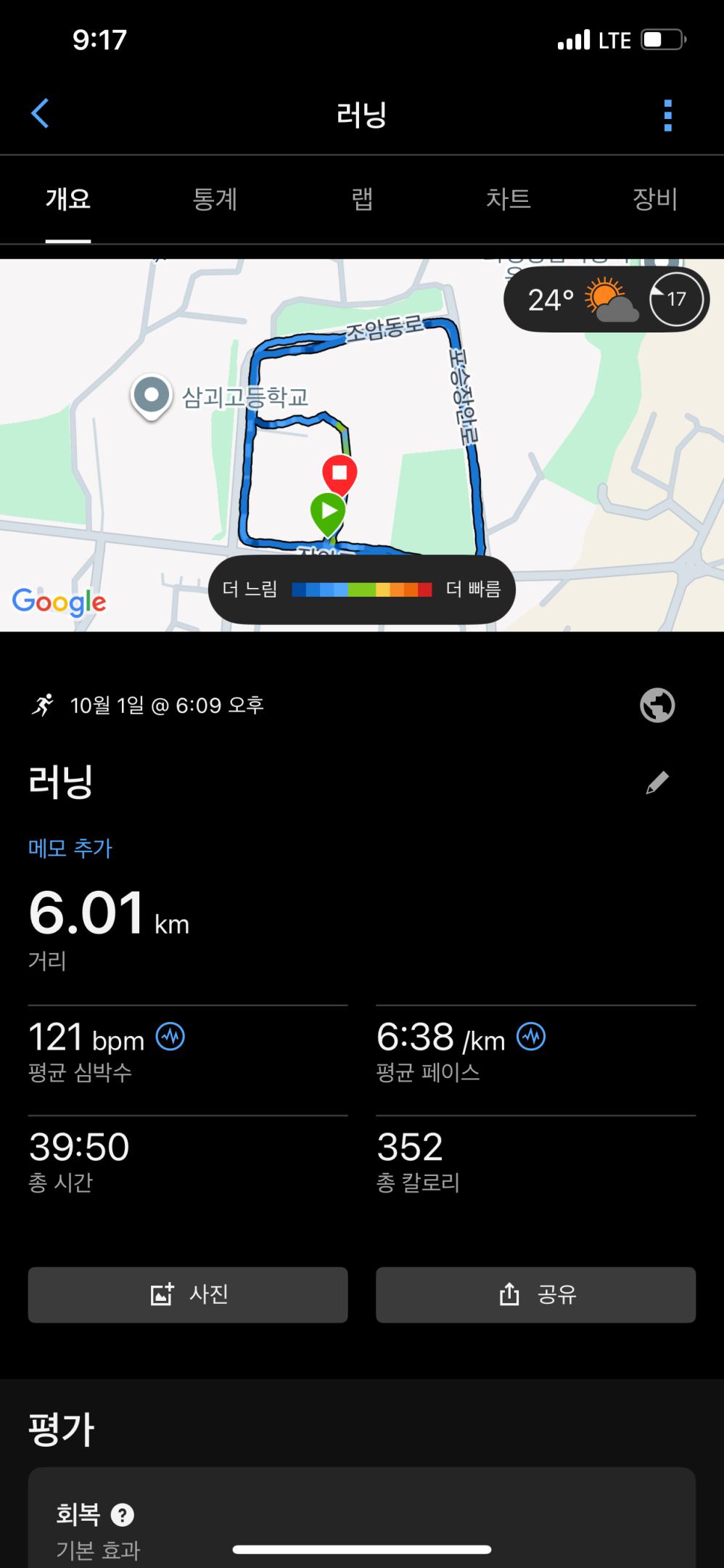Tap 메모 추가 to add a note
This screenshot has width=724, height=1568.
[70, 848]
